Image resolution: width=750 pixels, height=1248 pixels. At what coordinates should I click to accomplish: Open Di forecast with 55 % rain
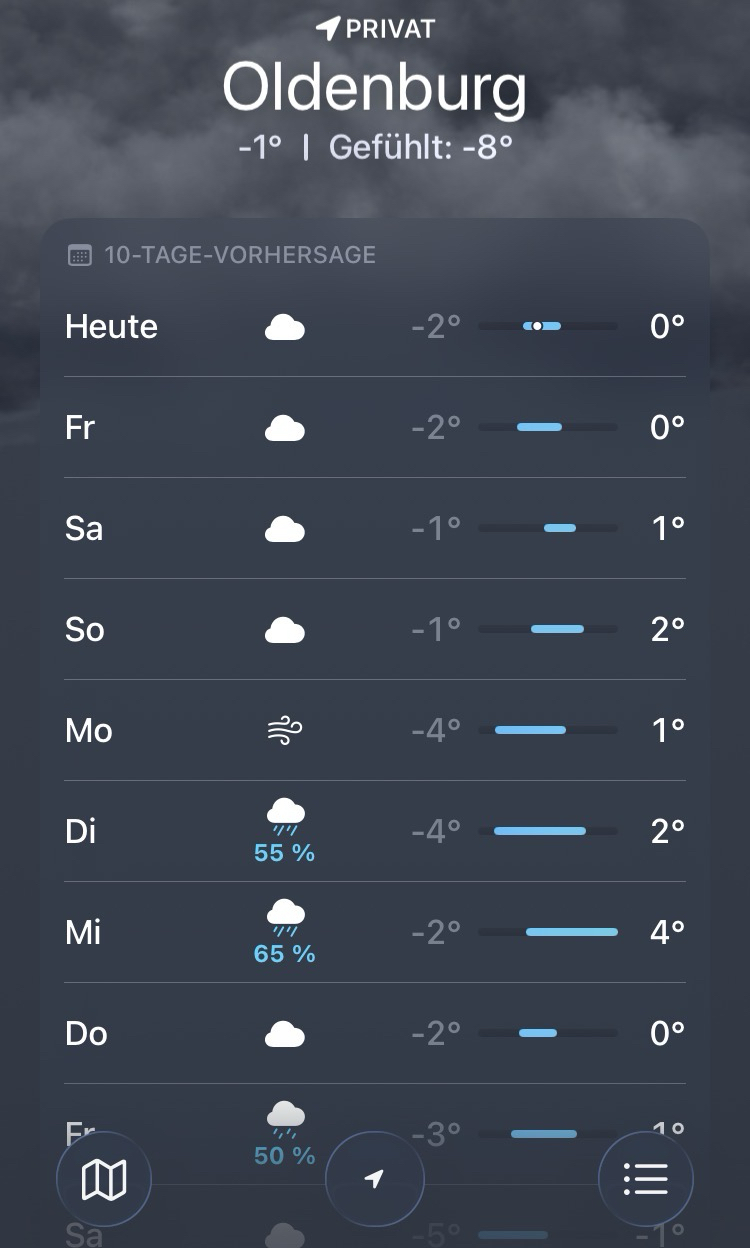pos(375,832)
